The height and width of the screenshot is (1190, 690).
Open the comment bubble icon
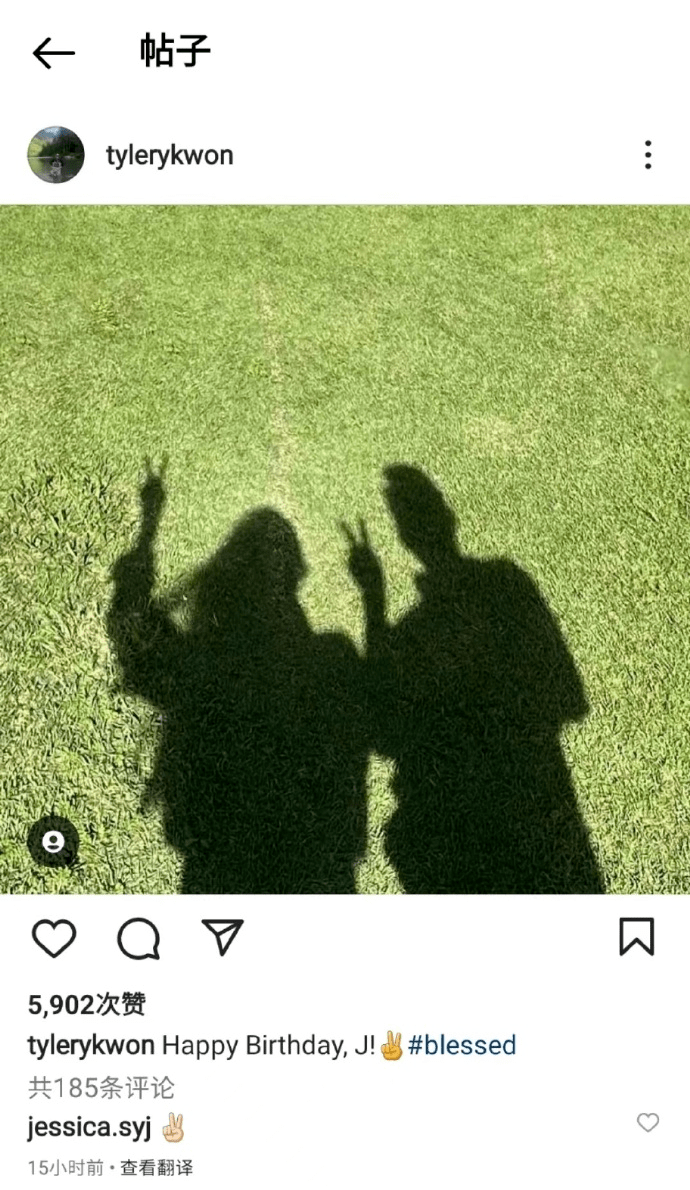point(138,938)
